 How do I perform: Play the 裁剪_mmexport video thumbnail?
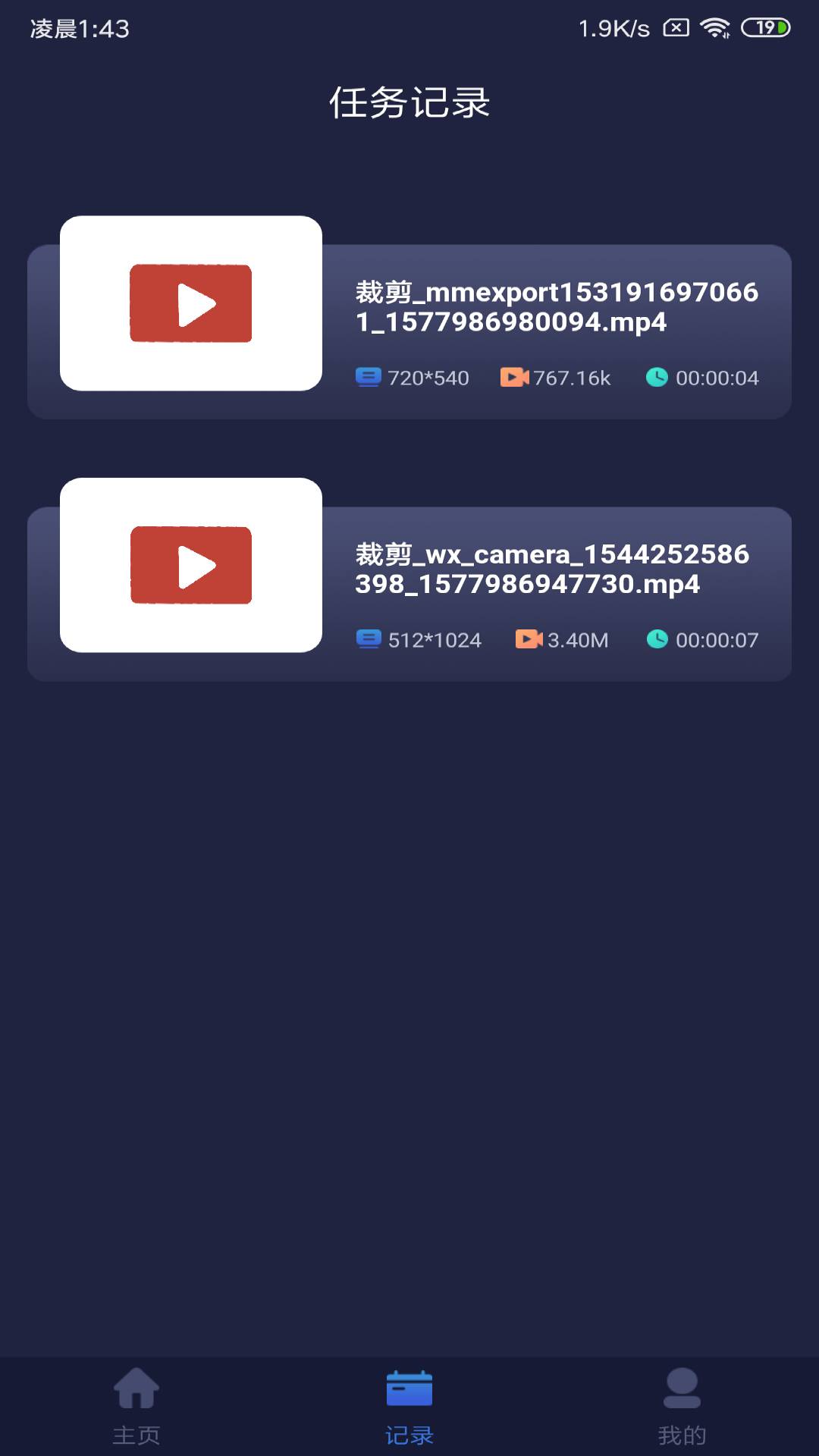coord(191,303)
